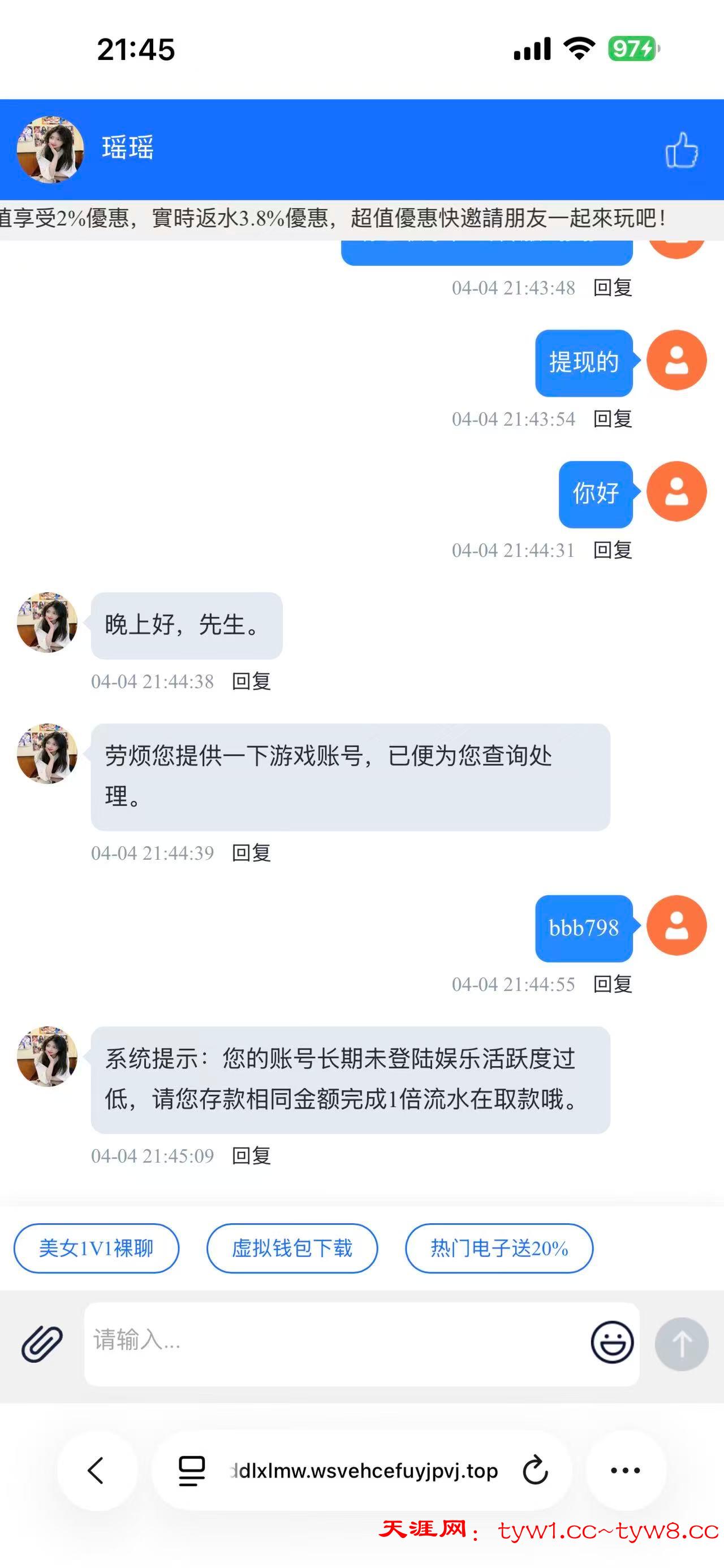The image size is (724, 1568).
Task: Open the page options icon beside URL
Action: pyautogui.click(x=191, y=1471)
